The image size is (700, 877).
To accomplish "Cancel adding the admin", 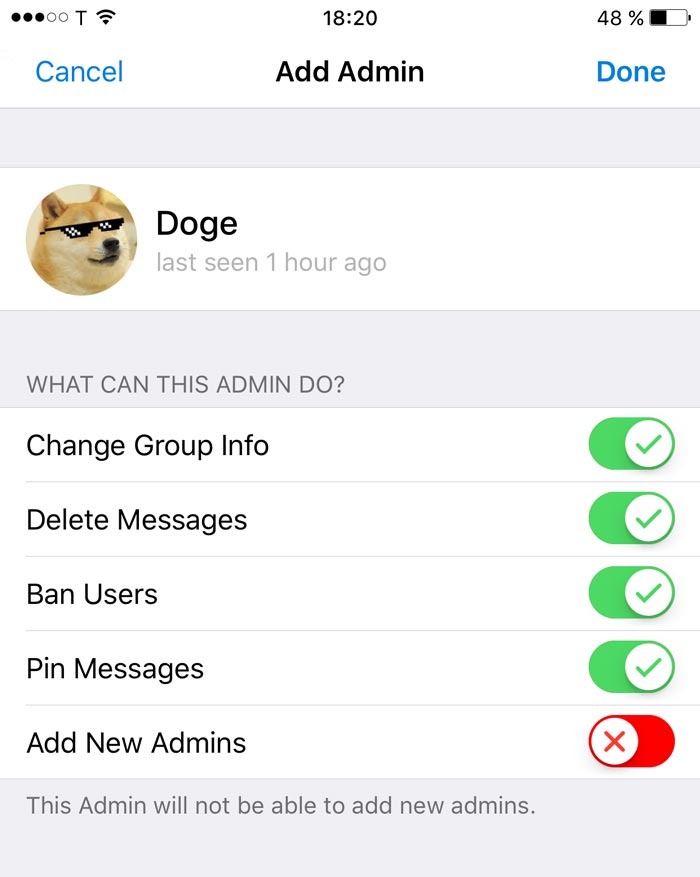I will (x=79, y=72).
